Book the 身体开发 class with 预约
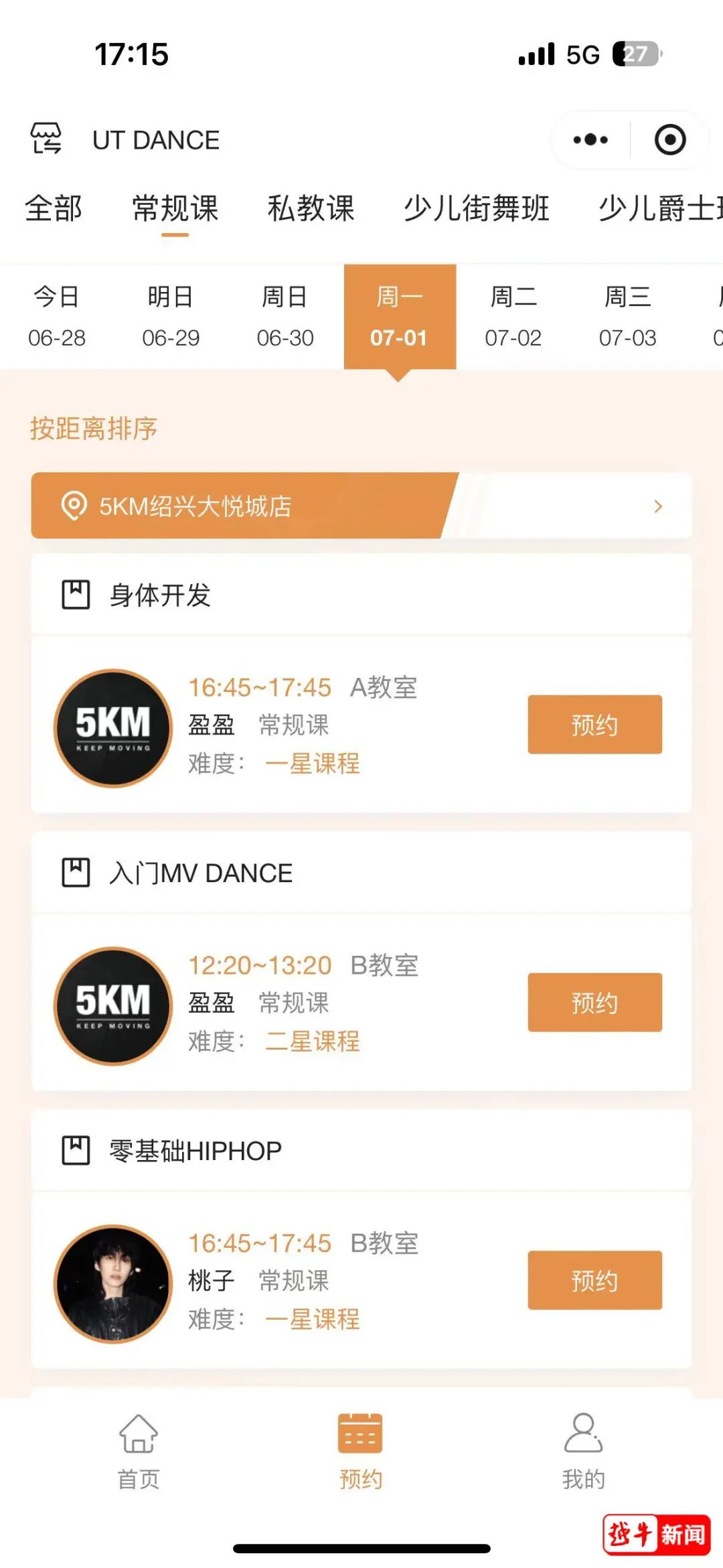Image resolution: width=723 pixels, height=1568 pixels. [x=594, y=725]
